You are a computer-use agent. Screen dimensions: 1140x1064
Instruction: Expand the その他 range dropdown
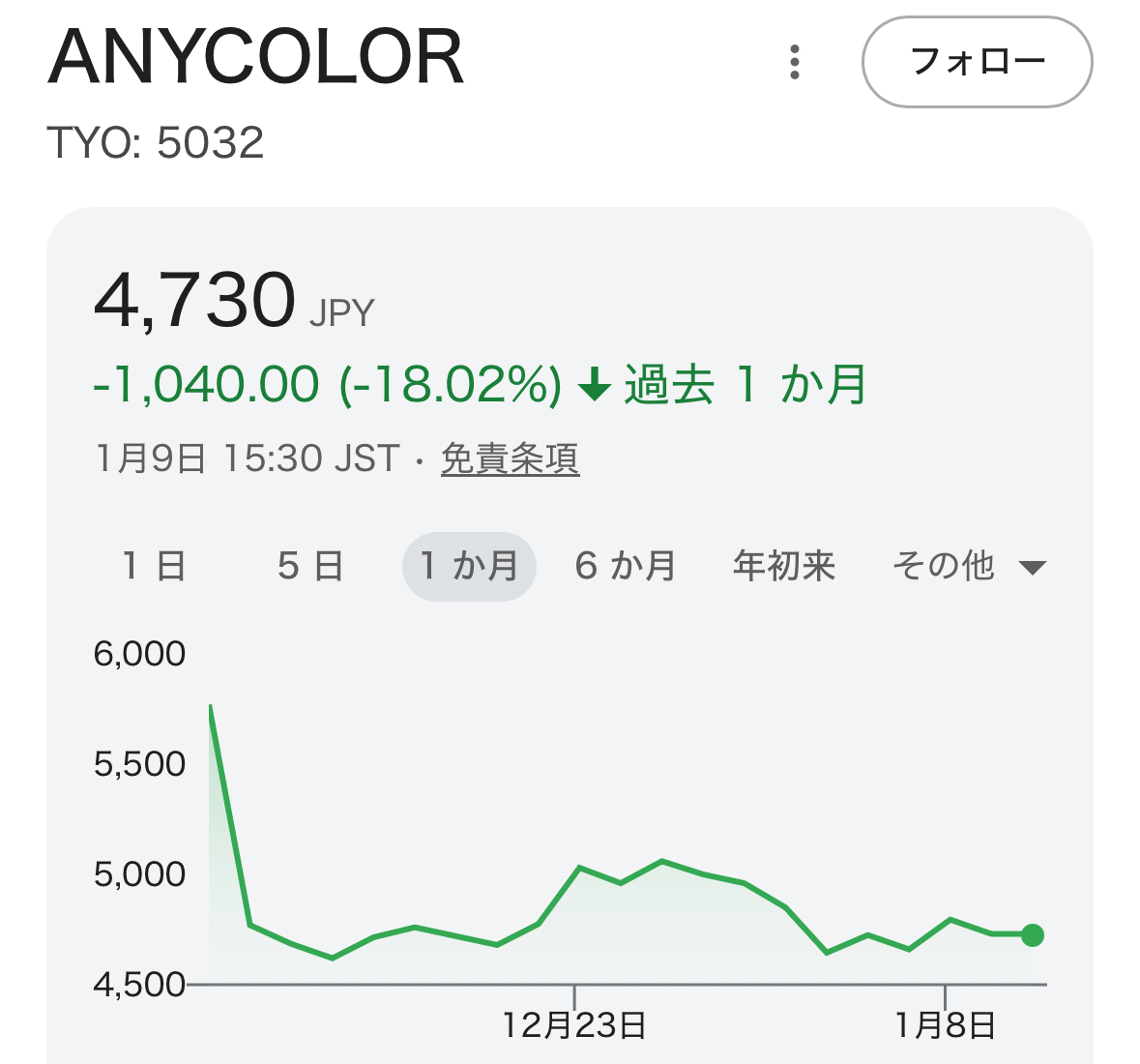click(969, 567)
